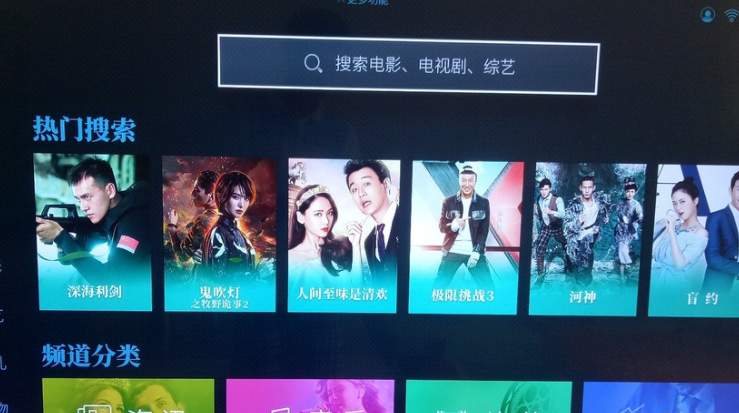This screenshot has height=413, width=739.
Task: Open 鬼吹灯之牧野诡事2 from hot searches
Action: 219,233
